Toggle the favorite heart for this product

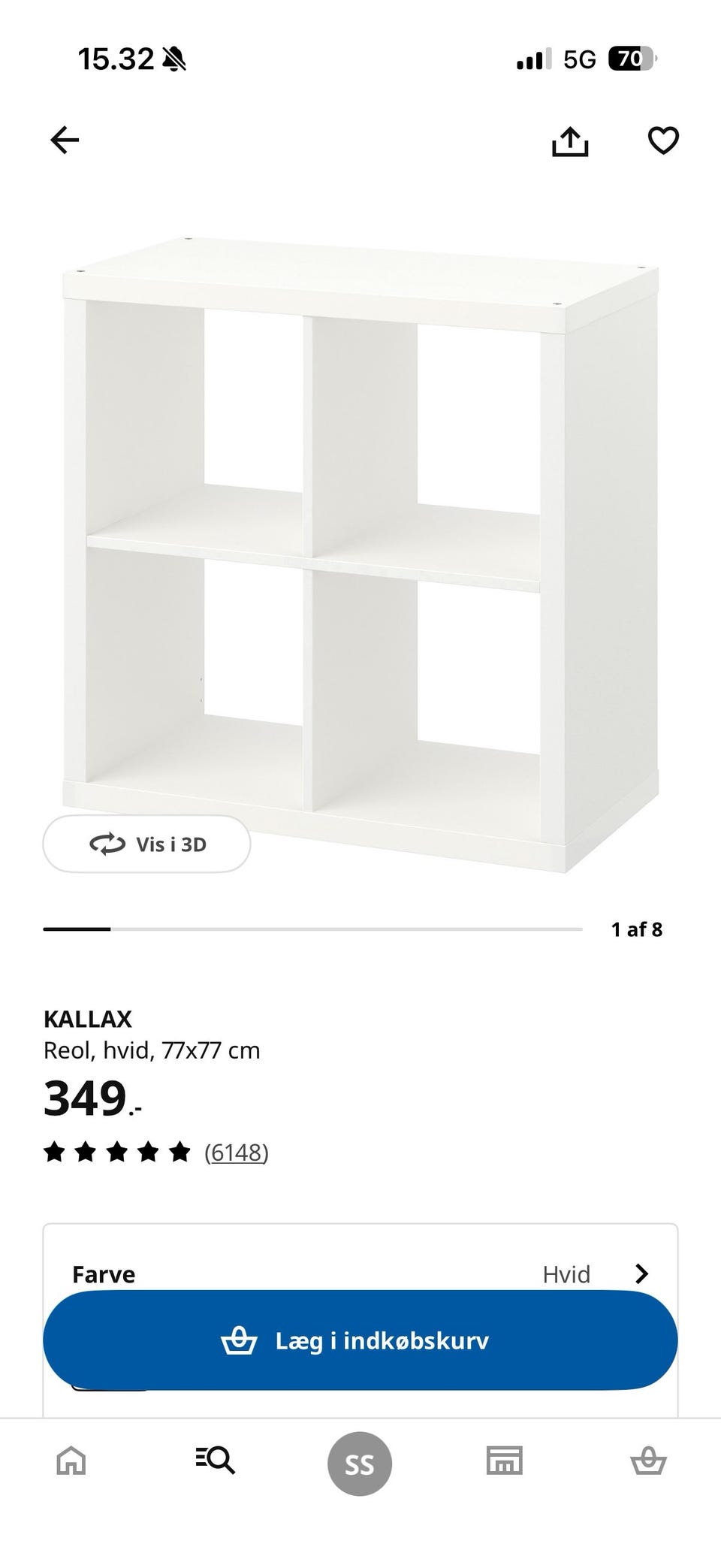662,140
